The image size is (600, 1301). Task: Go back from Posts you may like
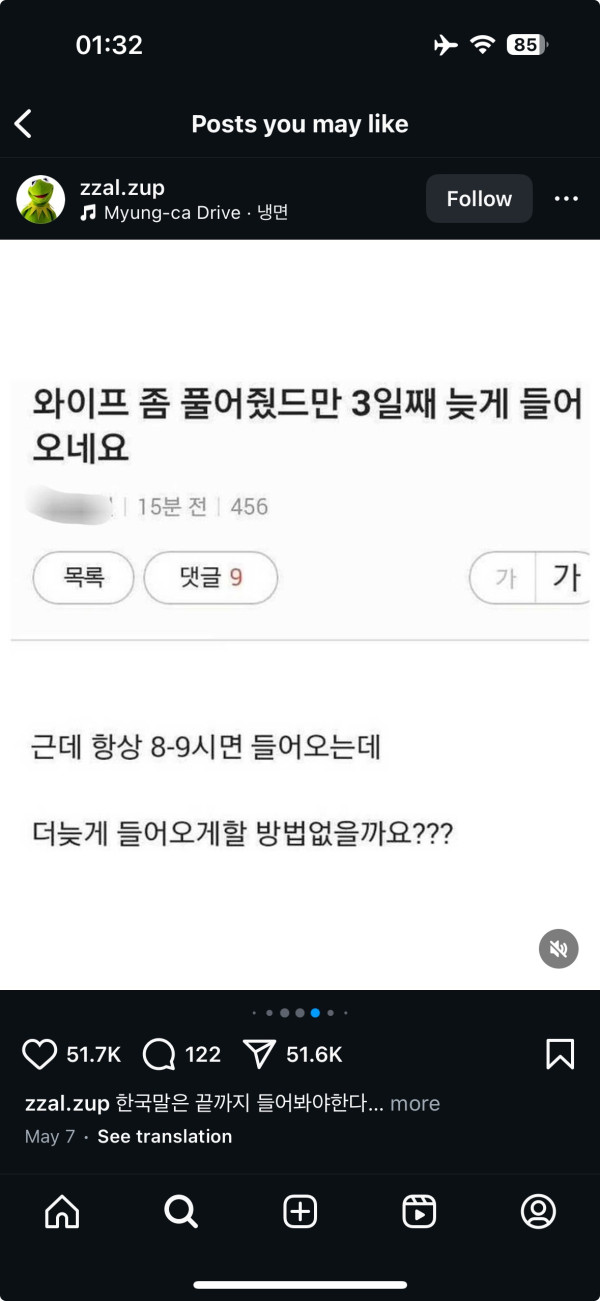(24, 124)
